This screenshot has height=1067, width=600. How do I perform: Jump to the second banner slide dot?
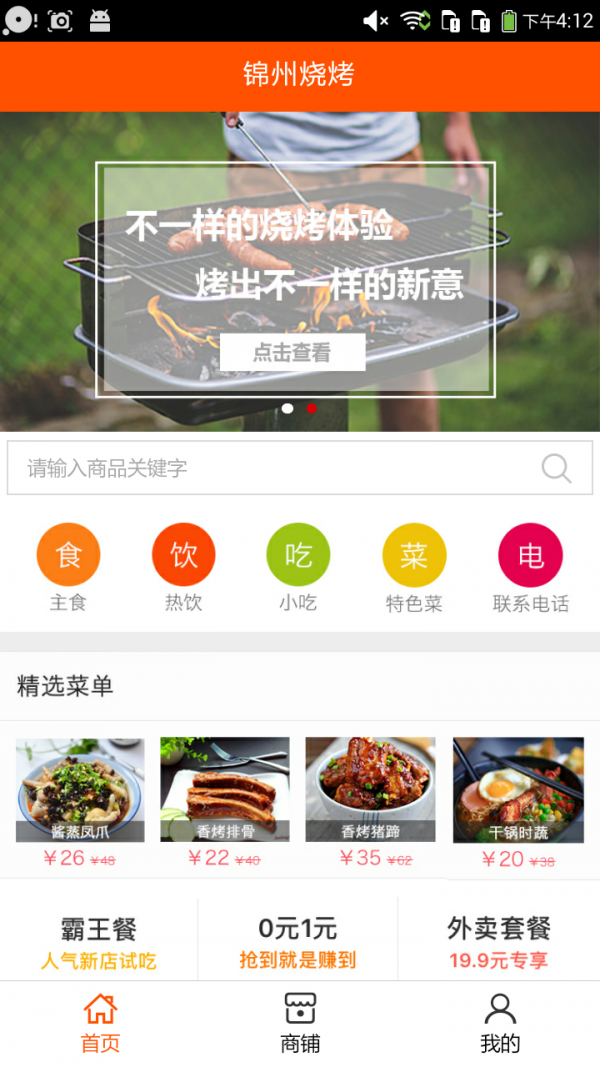click(312, 408)
